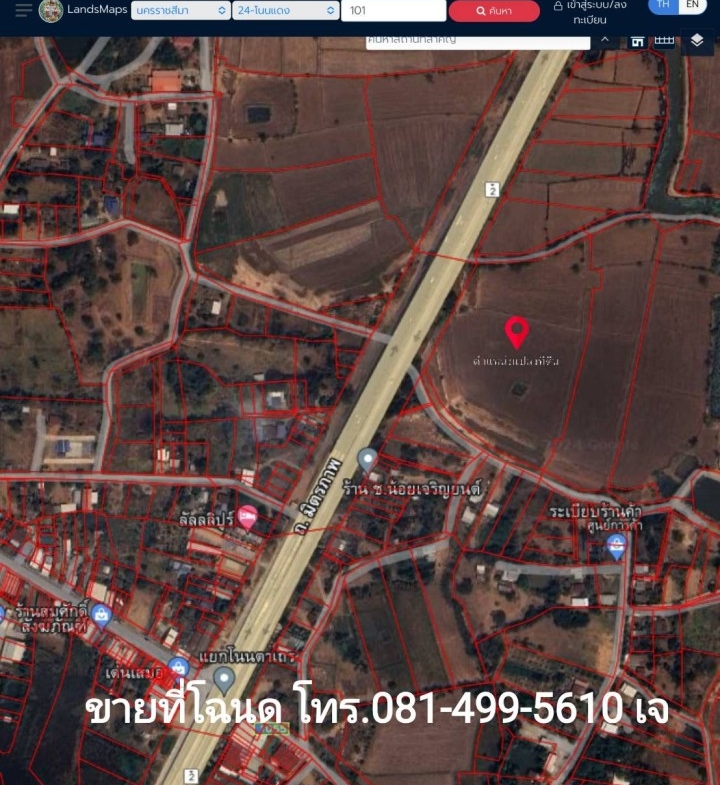Tap the place search box ค้นหาสถานที่สำคัญ
Screen dimensions: 720x785
(477, 41)
